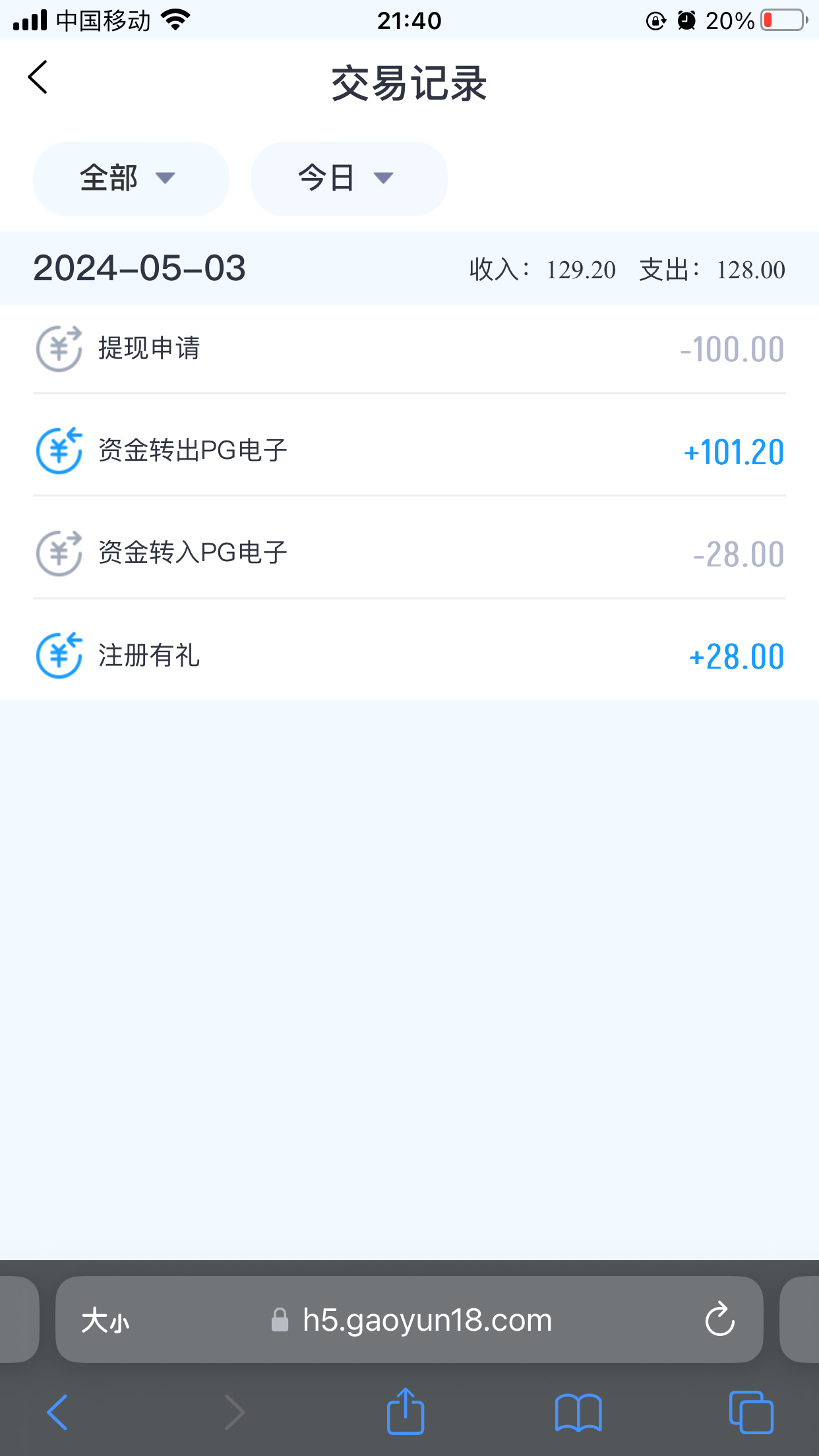The height and width of the screenshot is (1456, 819).
Task: Open Safari bookmarks
Action: coord(578,1412)
